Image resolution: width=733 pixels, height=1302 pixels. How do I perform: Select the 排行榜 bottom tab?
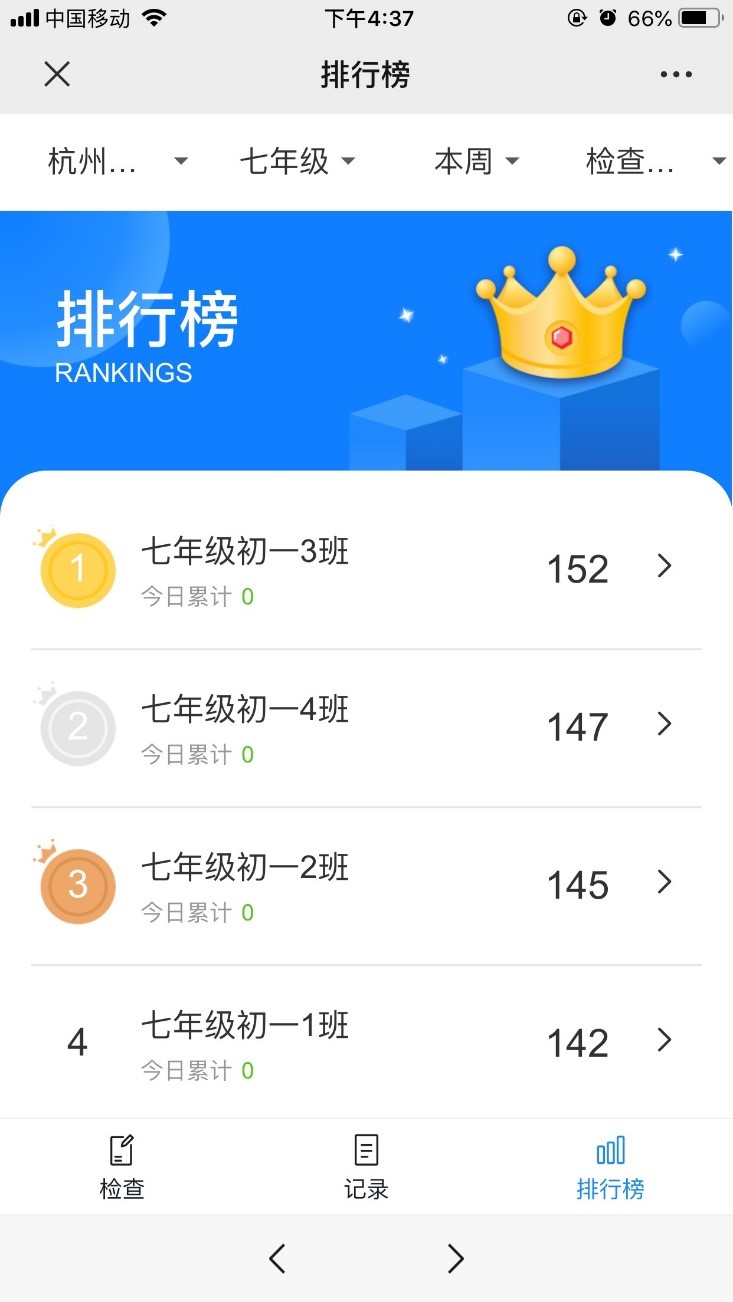(610, 1167)
